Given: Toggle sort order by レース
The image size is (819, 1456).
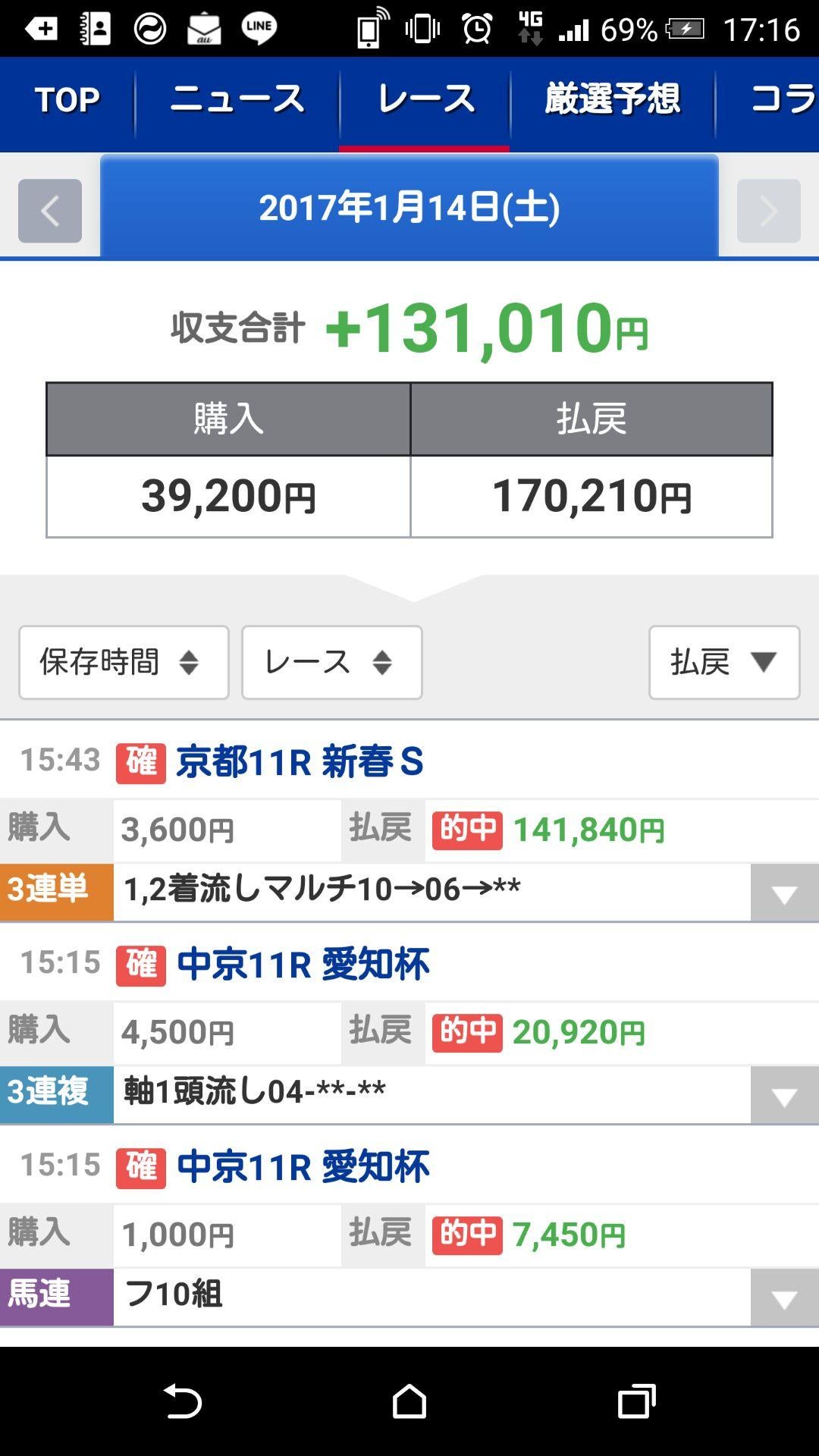Looking at the screenshot, I should (331, 662).
